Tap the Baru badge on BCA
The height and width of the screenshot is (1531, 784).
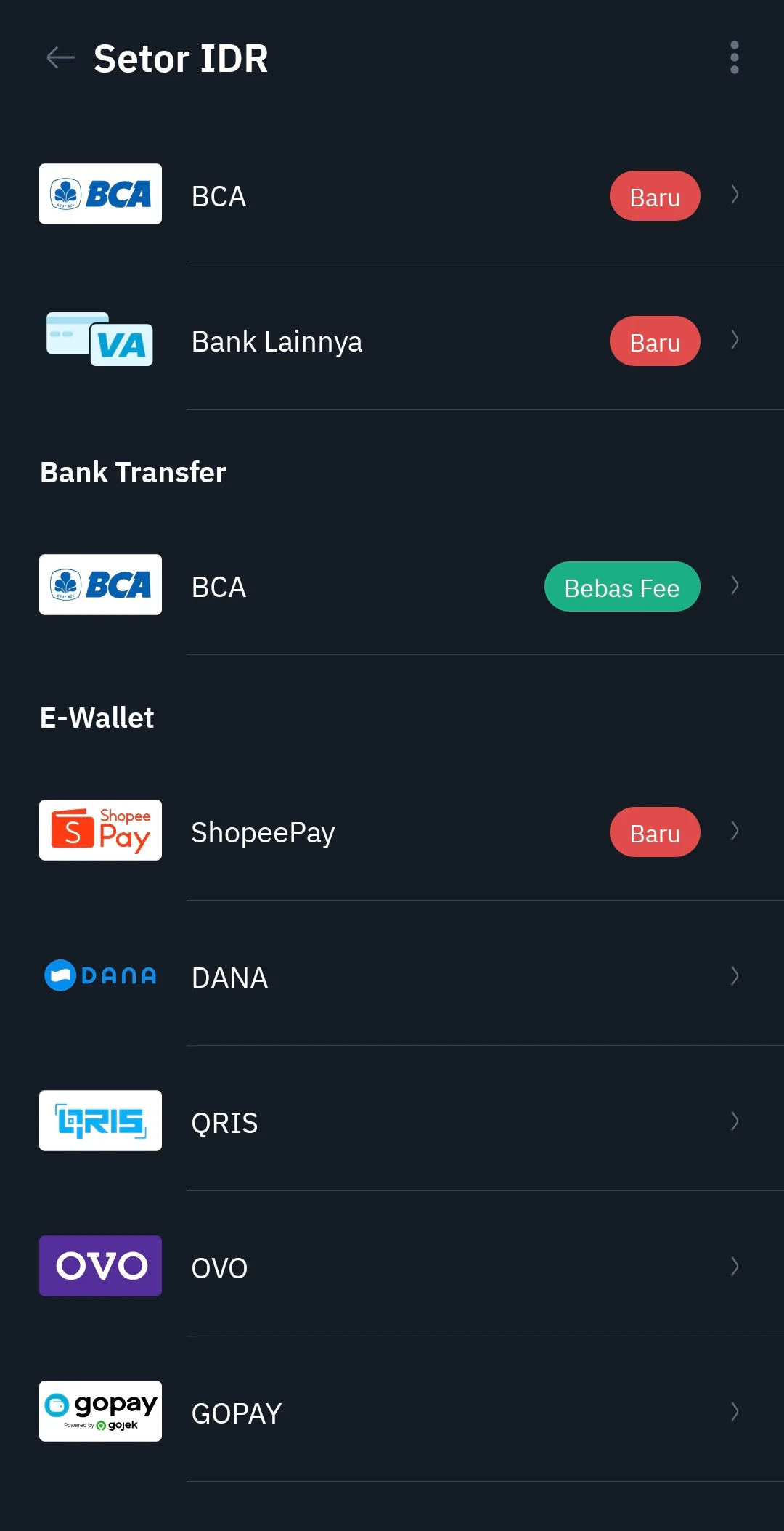point(654,195)
